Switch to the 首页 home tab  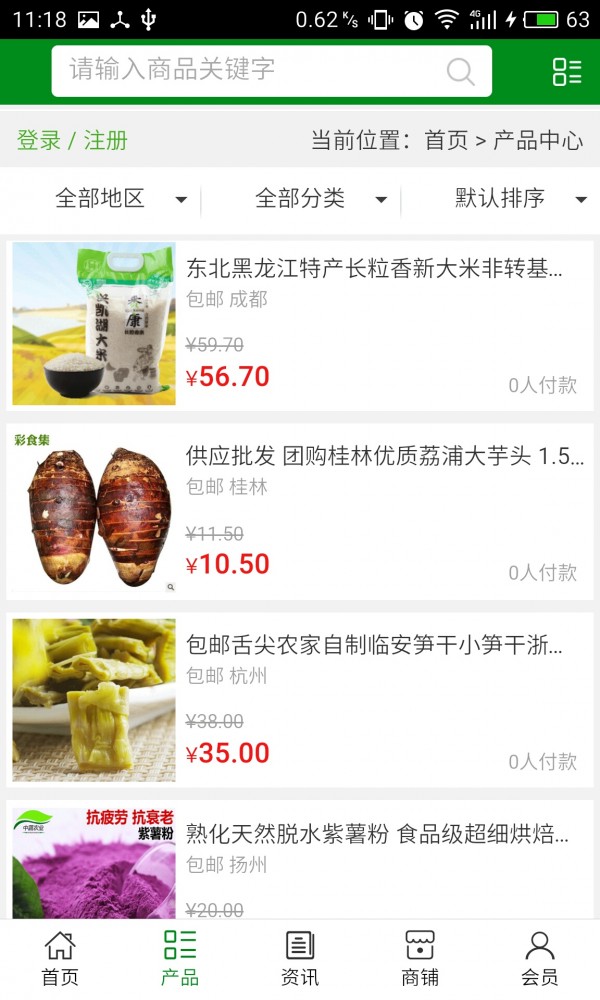tap(60, 959)
